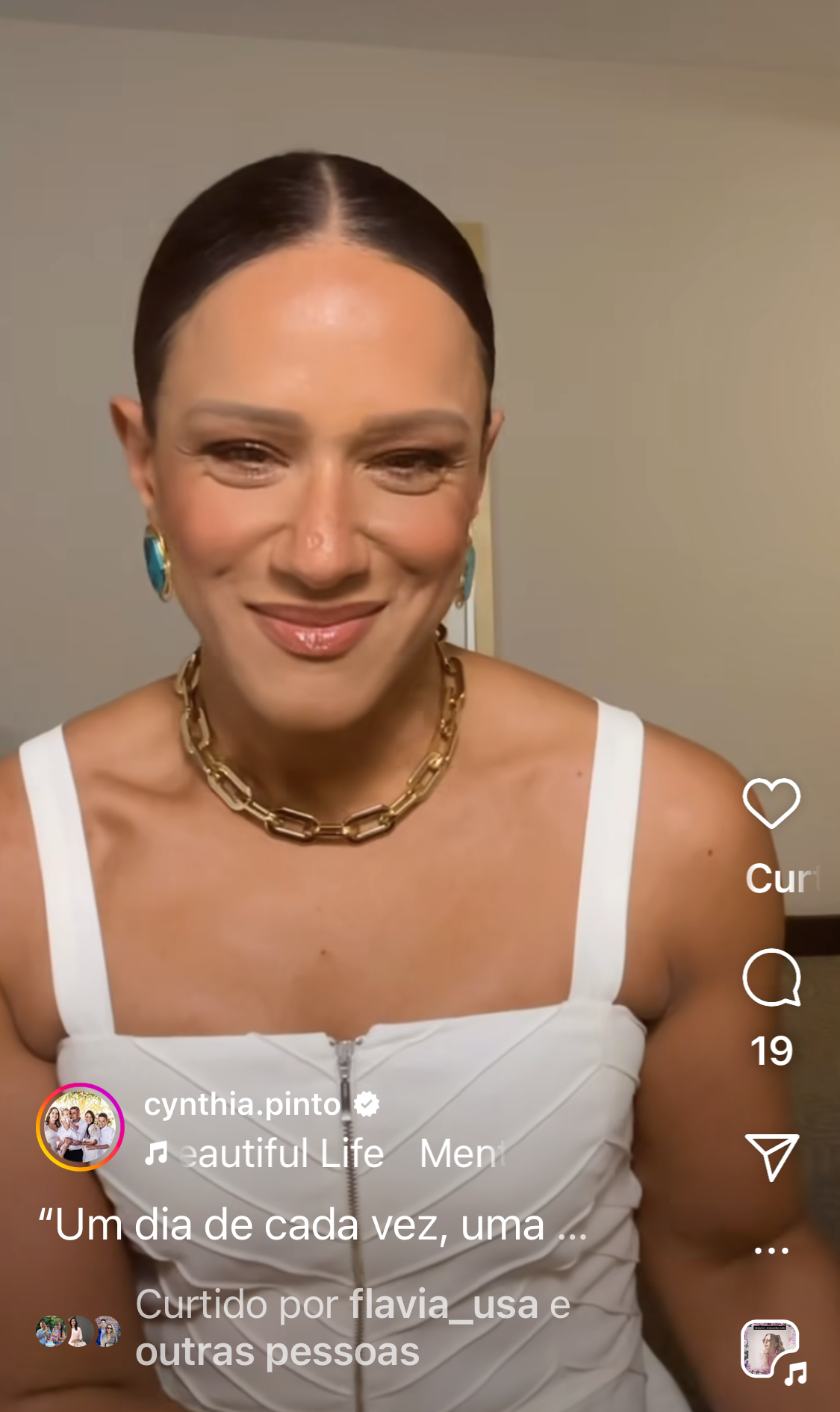Like this reel with the heart icon

coord(771,803)
